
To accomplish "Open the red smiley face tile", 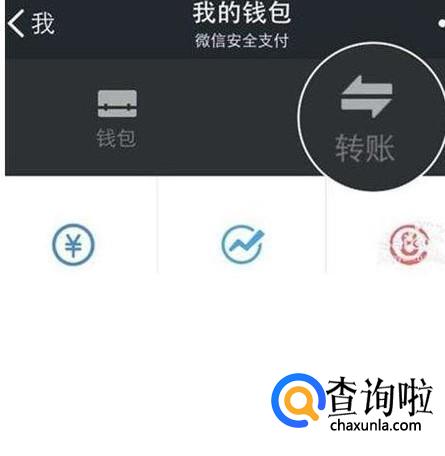I will point(409,245).
